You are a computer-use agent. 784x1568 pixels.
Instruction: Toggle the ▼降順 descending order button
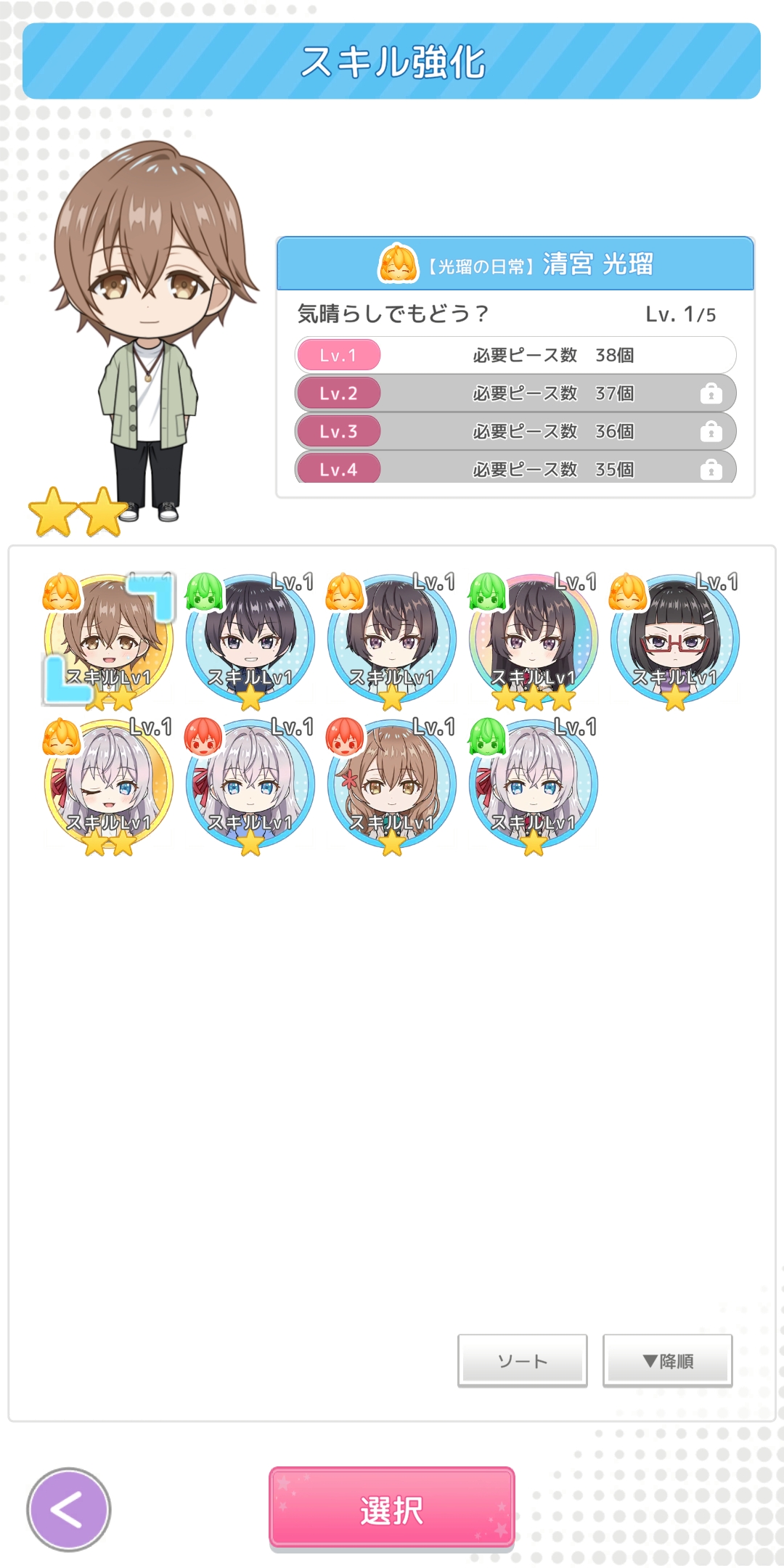coord(667,1360)
